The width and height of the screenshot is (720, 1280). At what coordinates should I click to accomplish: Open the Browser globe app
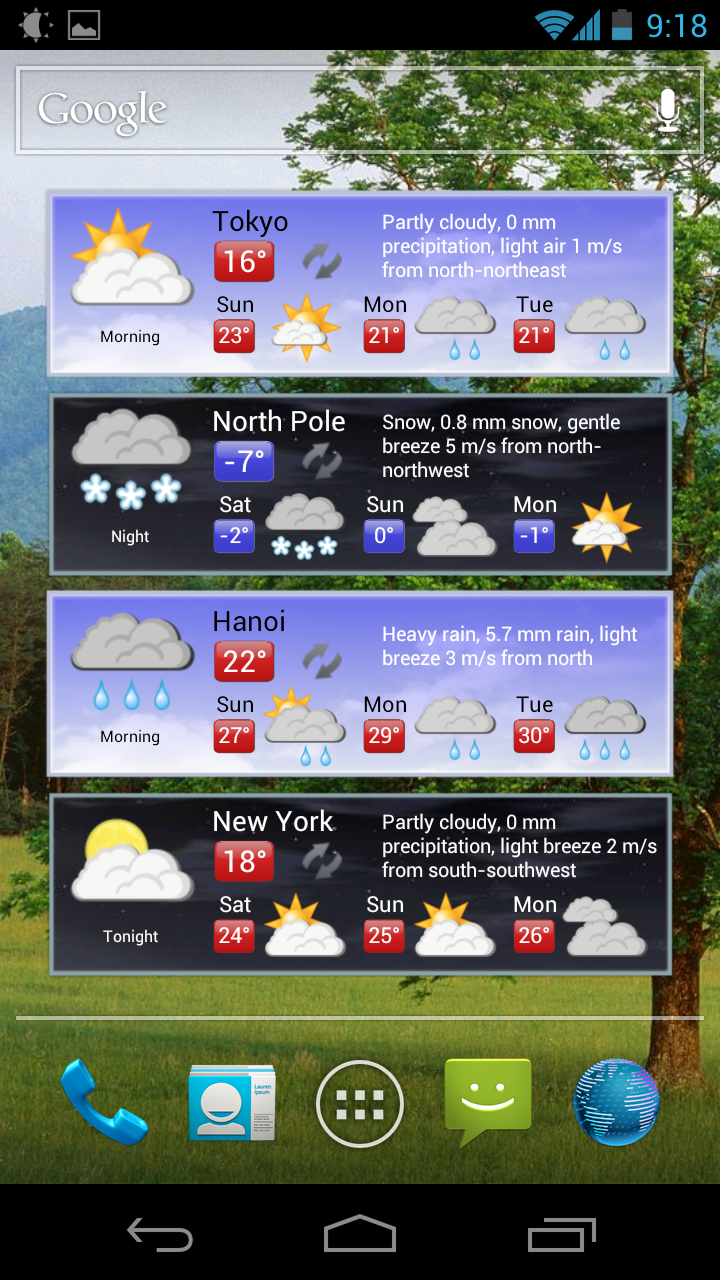click(x=616, y=1102)
